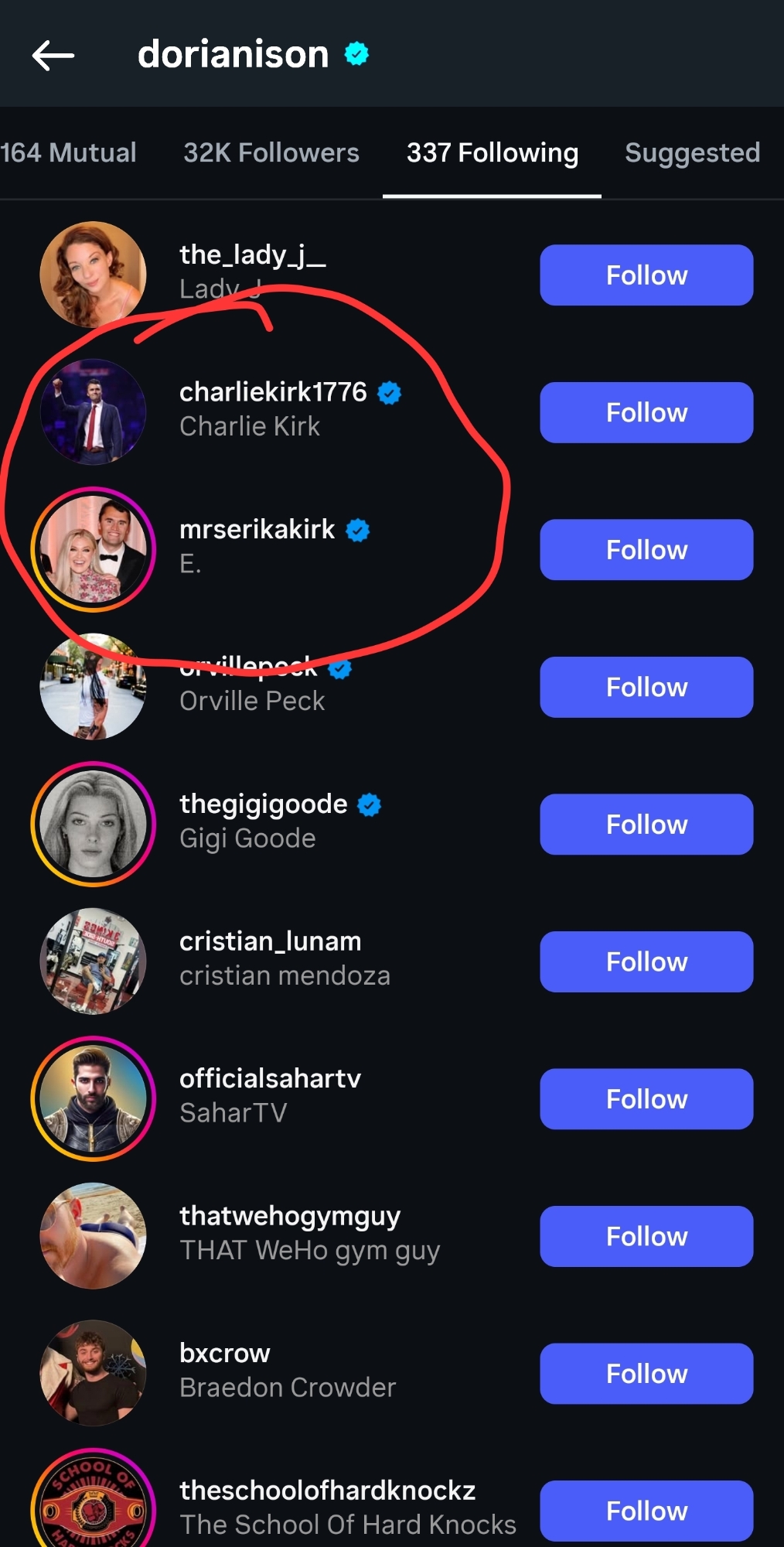Follow mrserikakirk

click(x=646, y=550)
